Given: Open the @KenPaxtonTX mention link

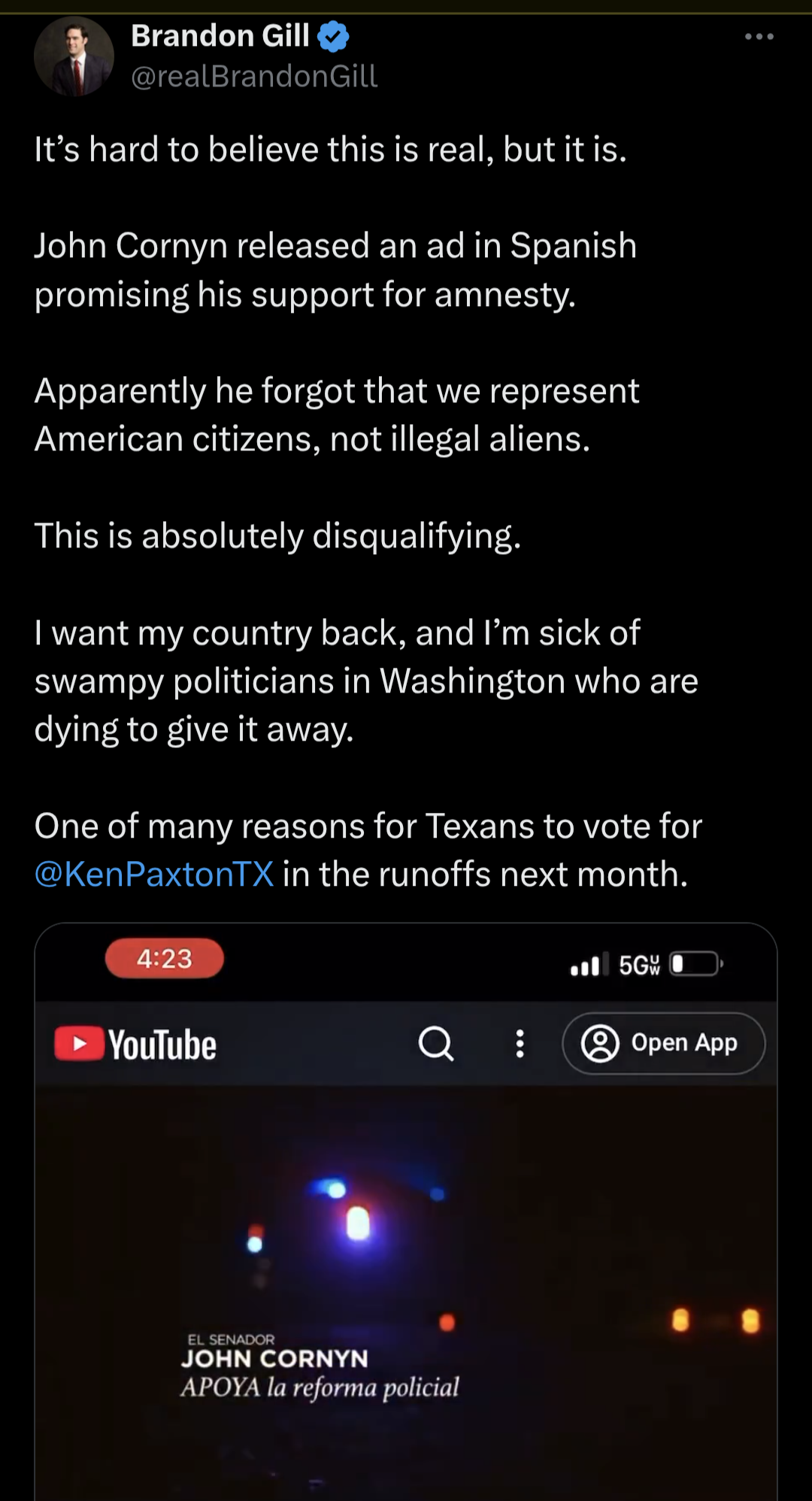Looking at the screenshot, I should (x=154, y=874).
